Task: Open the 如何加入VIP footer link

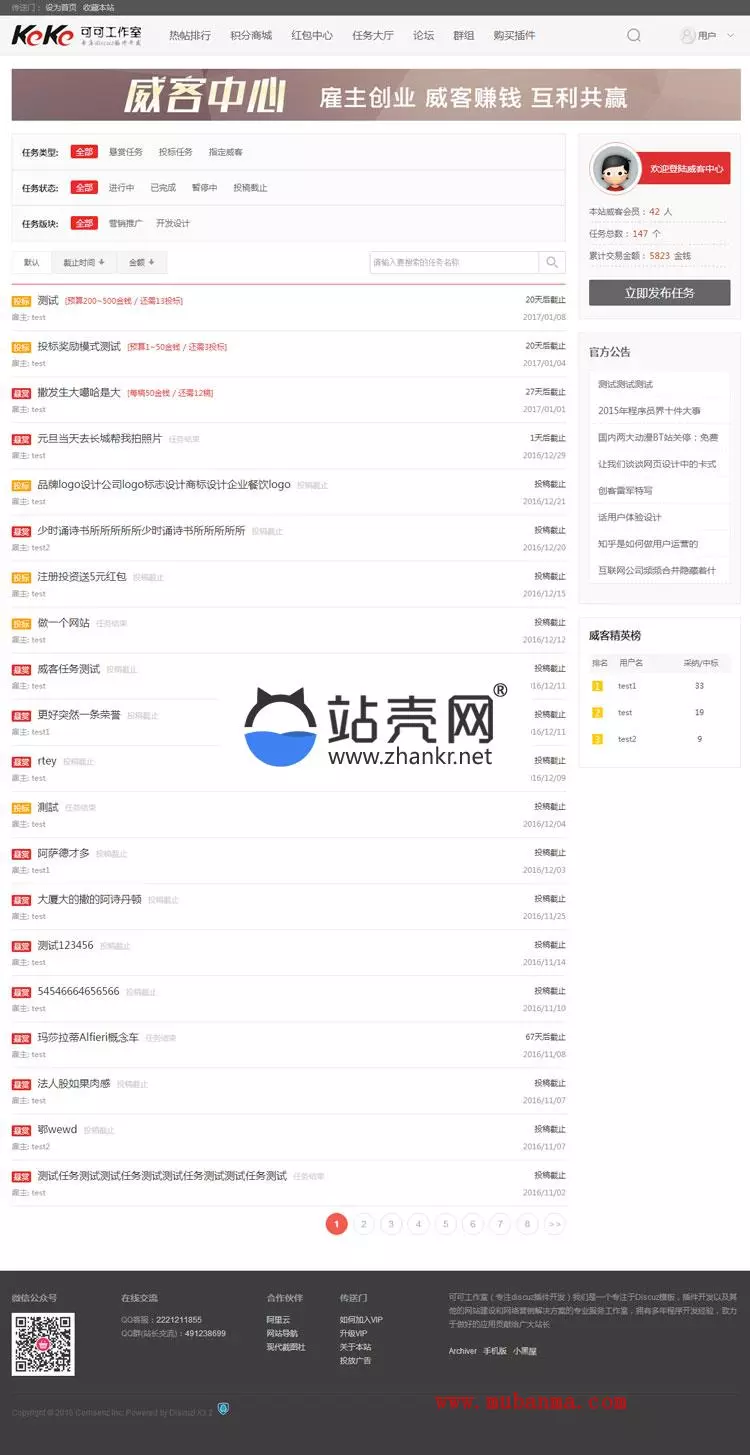Action: [361, 1320]
